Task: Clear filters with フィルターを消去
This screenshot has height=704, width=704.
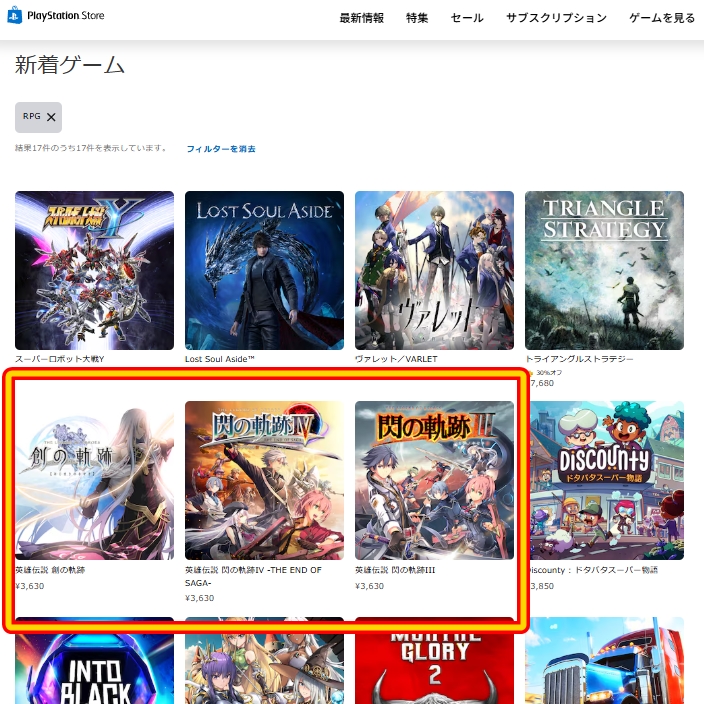Action: (x=221, y=148)
